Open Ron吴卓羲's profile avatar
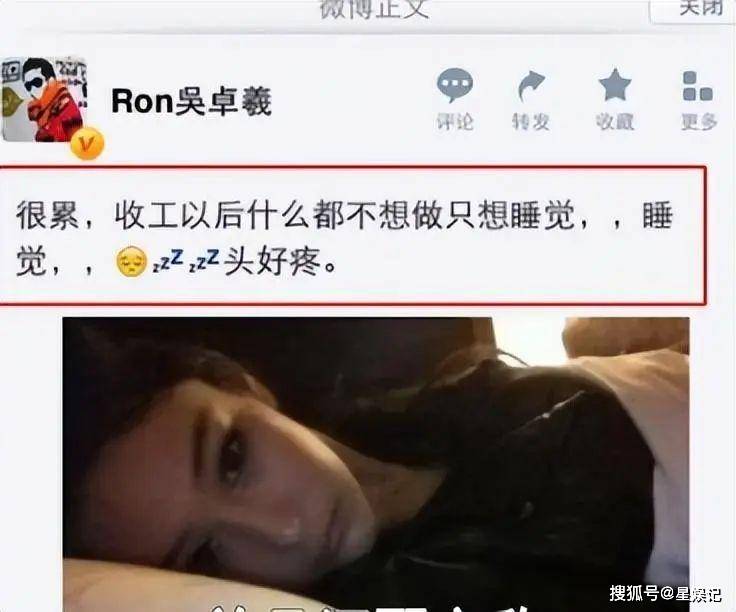The width and height of the screenshot is (736, 612). (x=44, y=100)
